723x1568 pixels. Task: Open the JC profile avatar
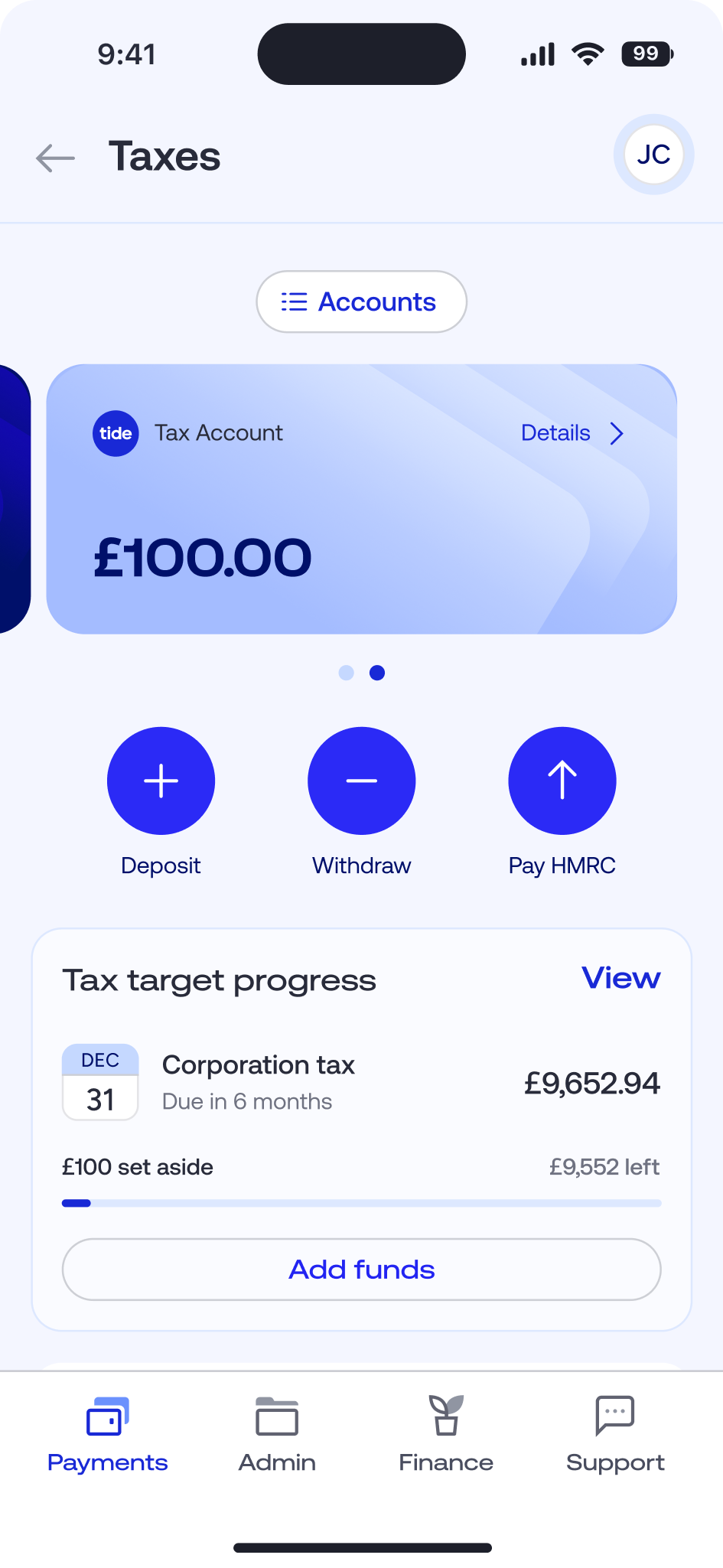(x=653, y=155)
